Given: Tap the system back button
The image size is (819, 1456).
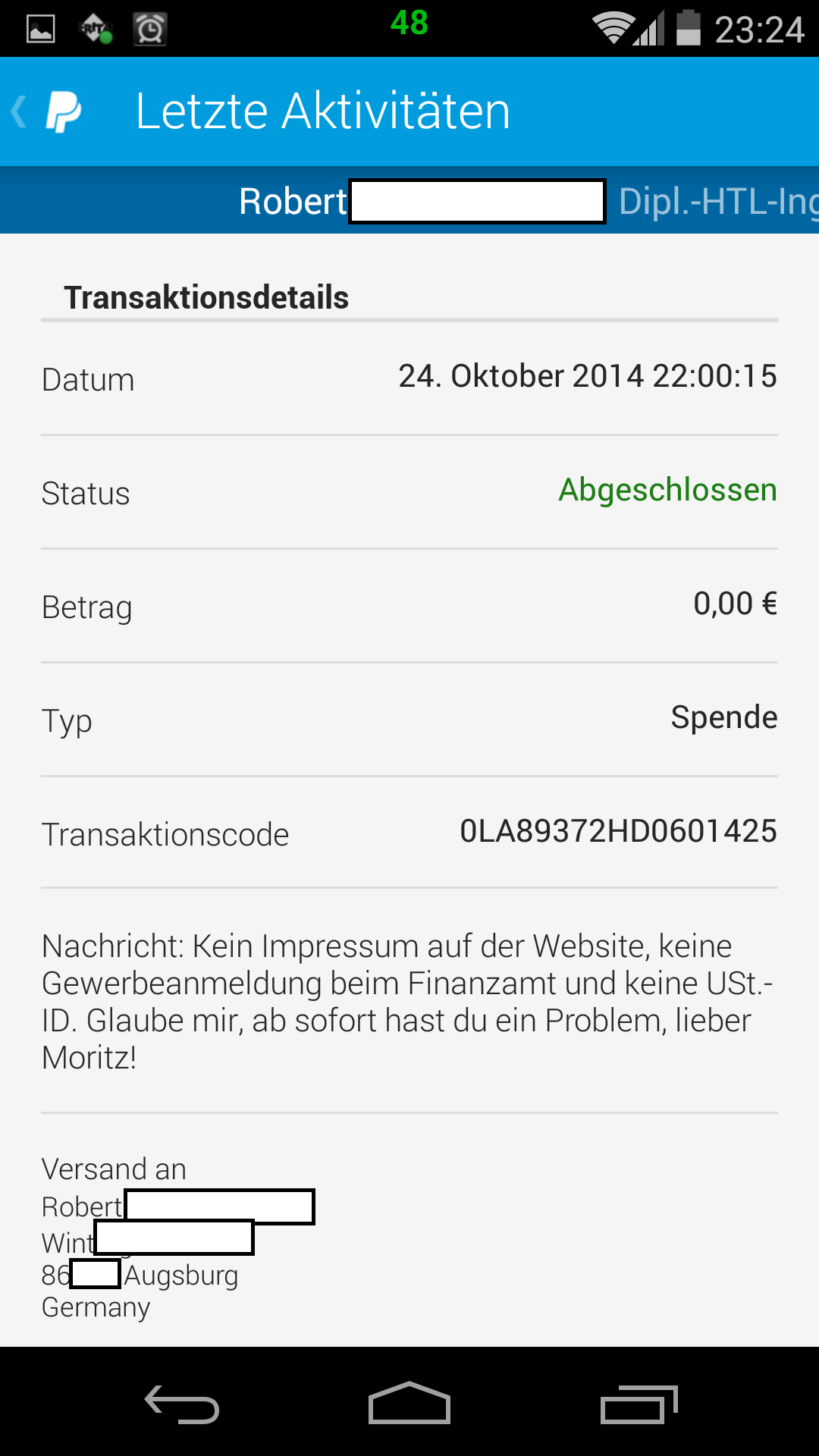Looking at the screenshot, I should coord(182,1404).
